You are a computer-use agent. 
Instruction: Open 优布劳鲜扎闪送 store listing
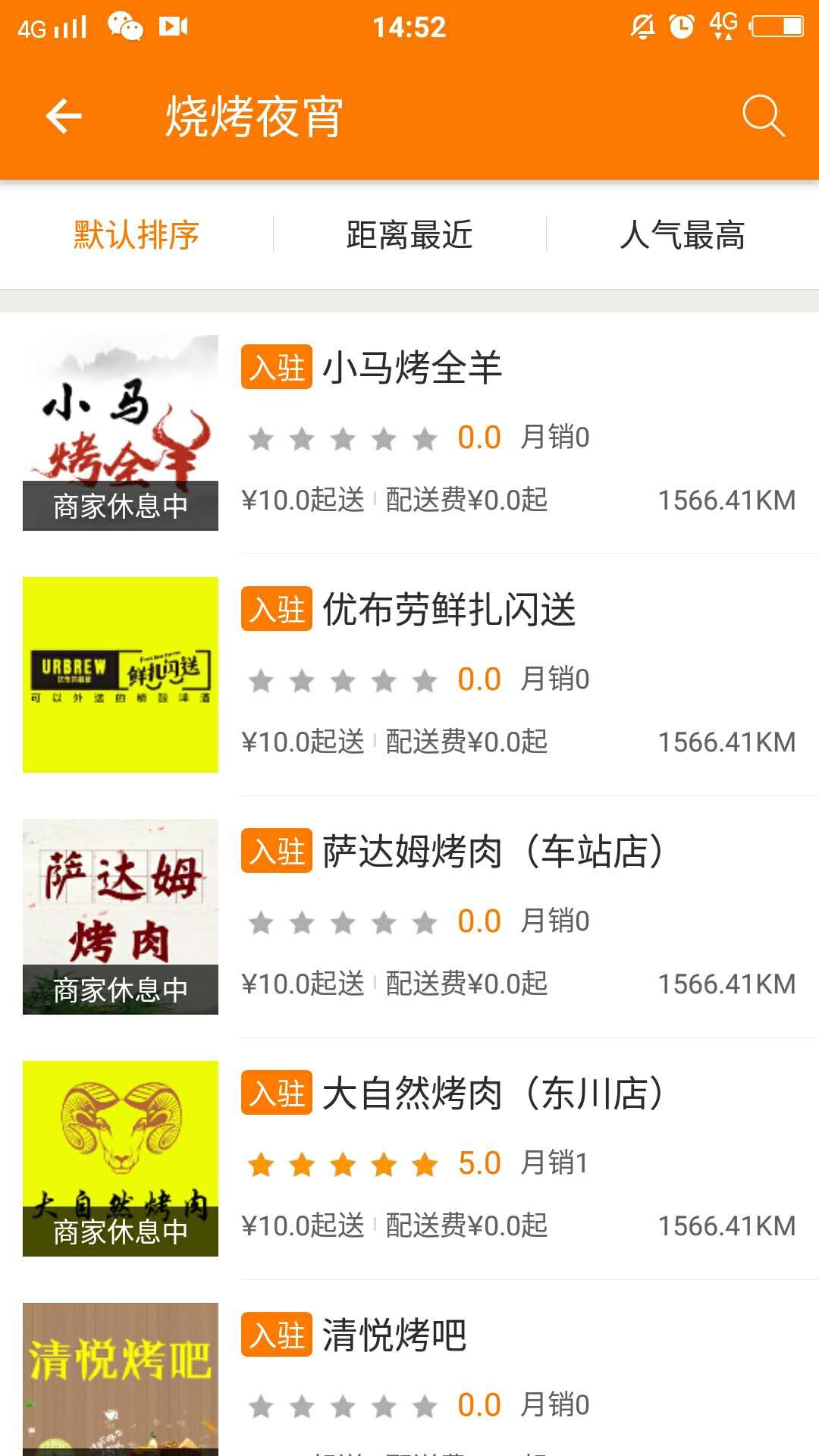click(x=409, y=675)
